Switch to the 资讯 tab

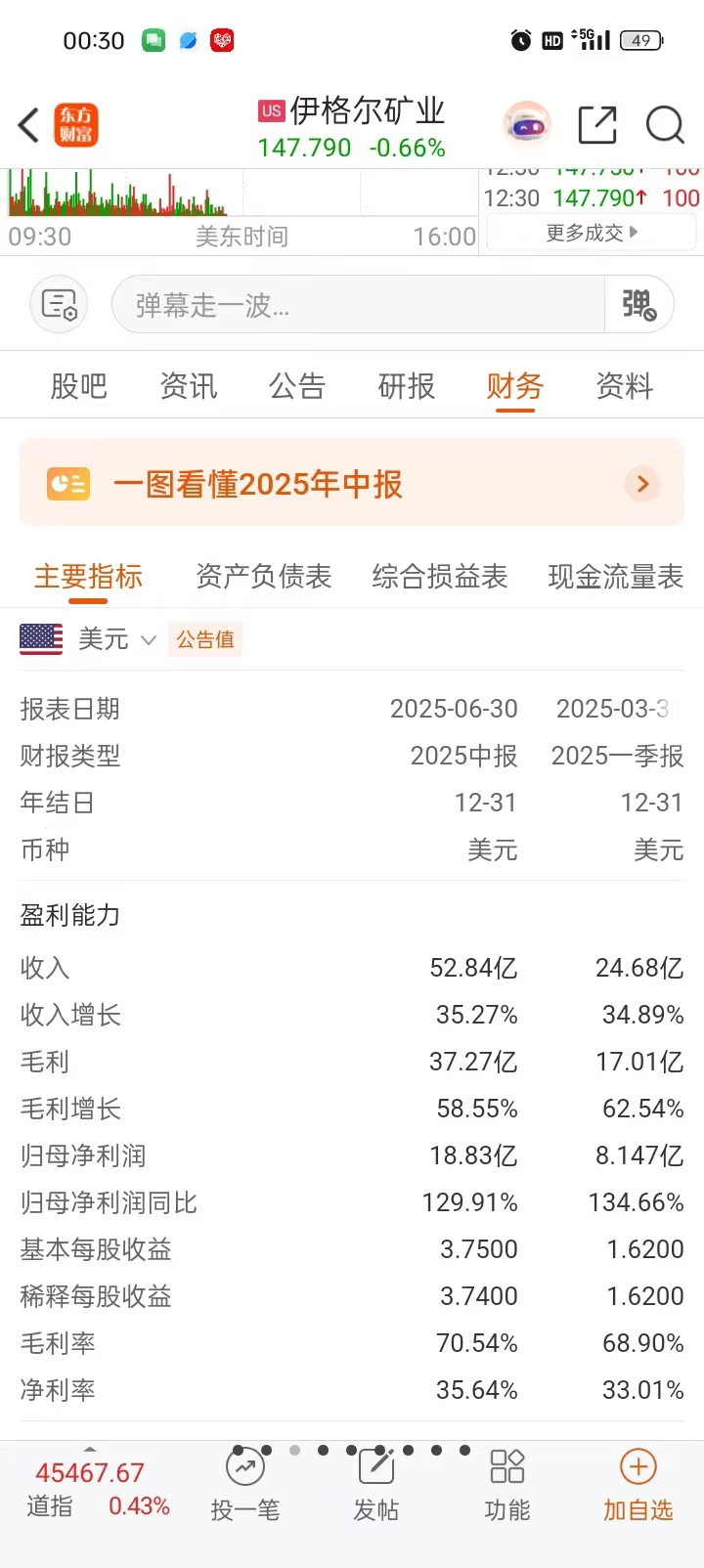tap(188, 386)
